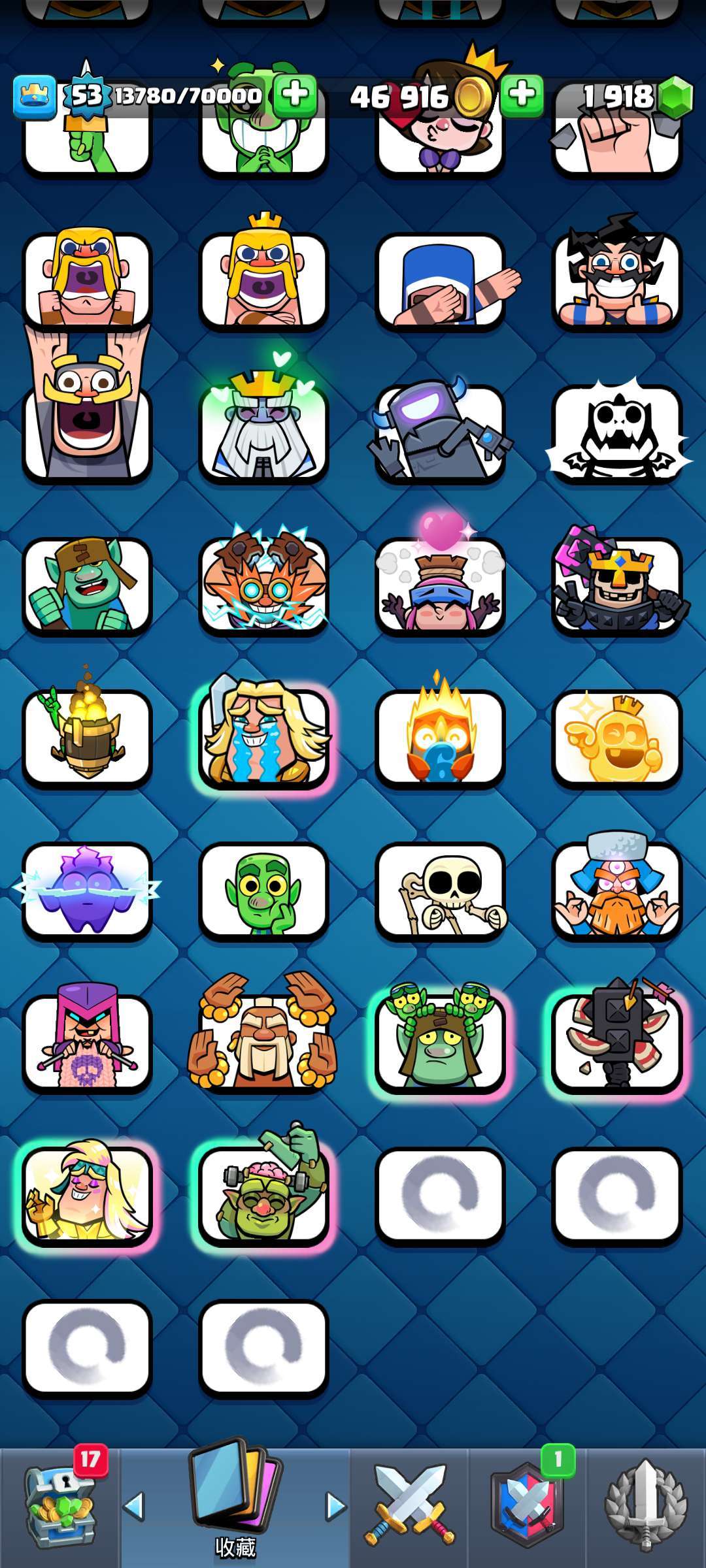The height and width of the screenshot is (1568, 706).
Task: Select the royal ghost king hearts emote
Action: point(263,431)
